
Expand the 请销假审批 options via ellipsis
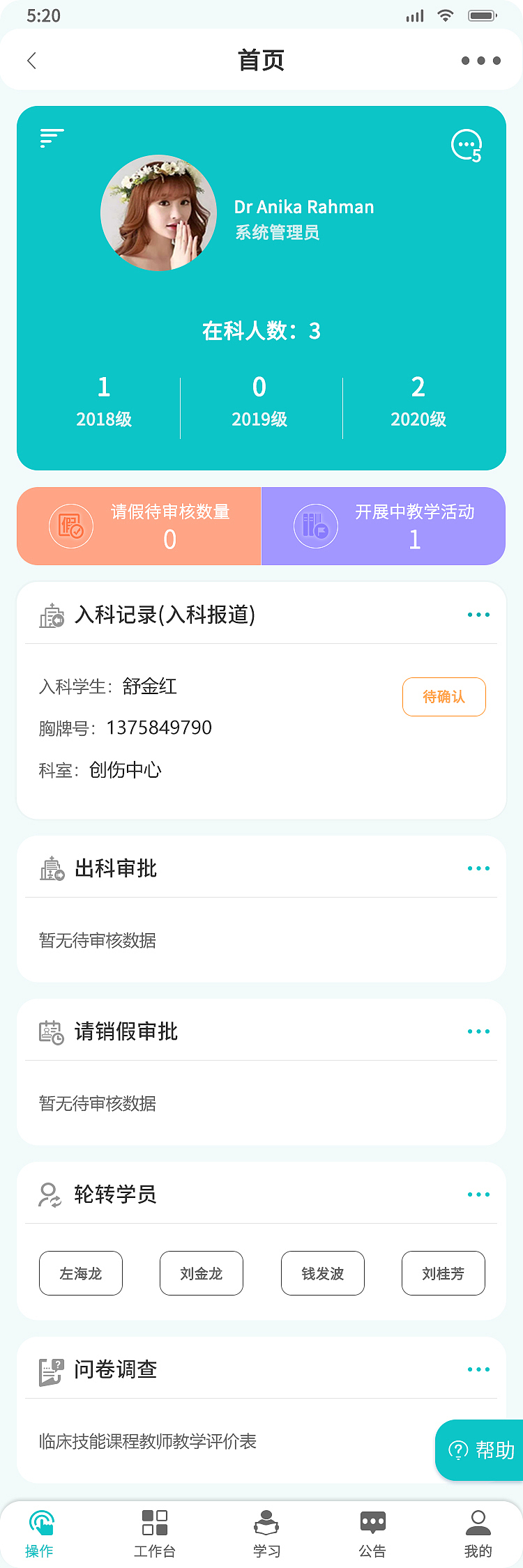[478, 1031]
